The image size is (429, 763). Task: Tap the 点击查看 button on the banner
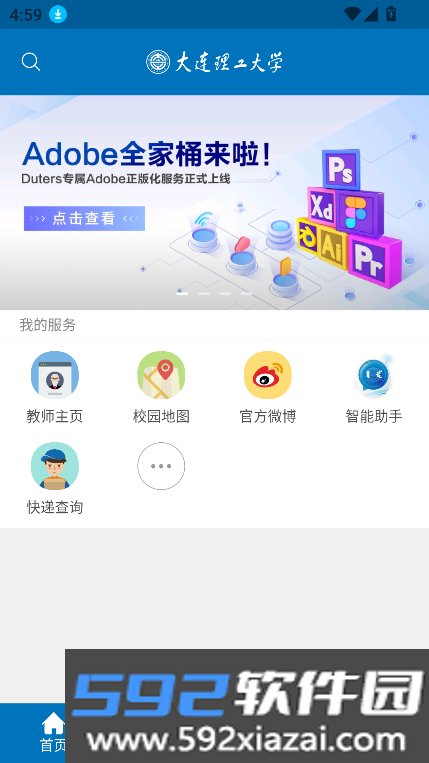pyautogui.click(x=84, y=218)
